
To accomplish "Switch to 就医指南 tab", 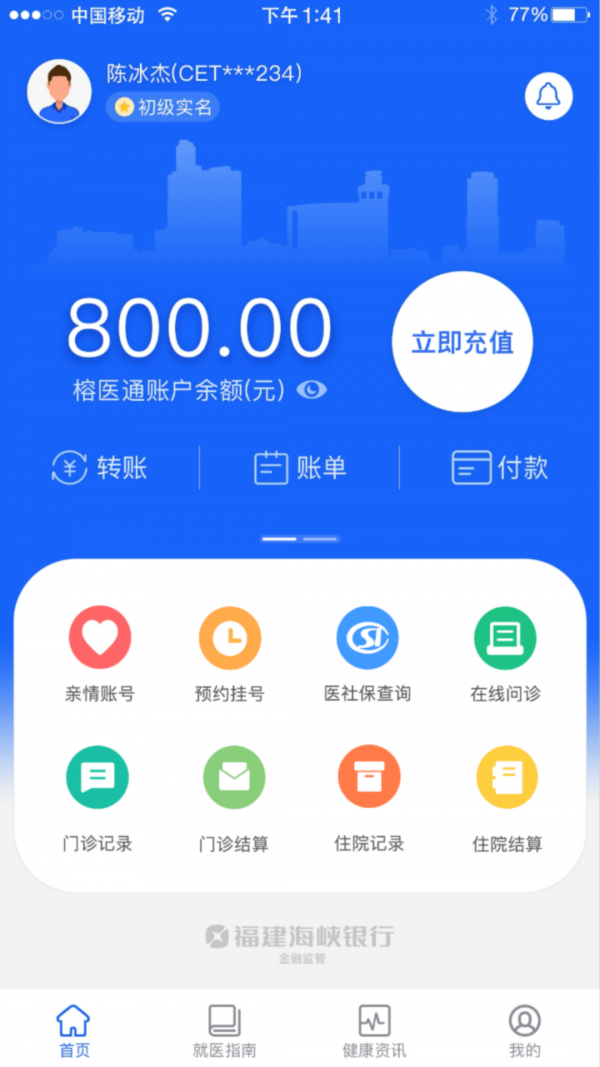I will (224, 1030).
